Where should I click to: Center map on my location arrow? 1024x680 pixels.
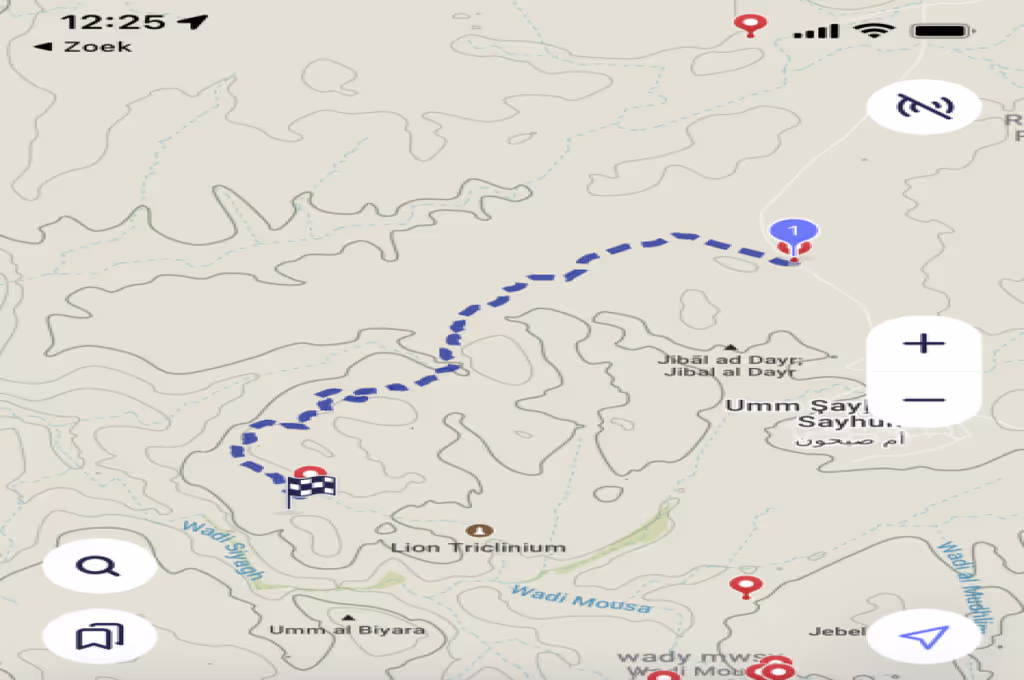[x=923, y=637]
